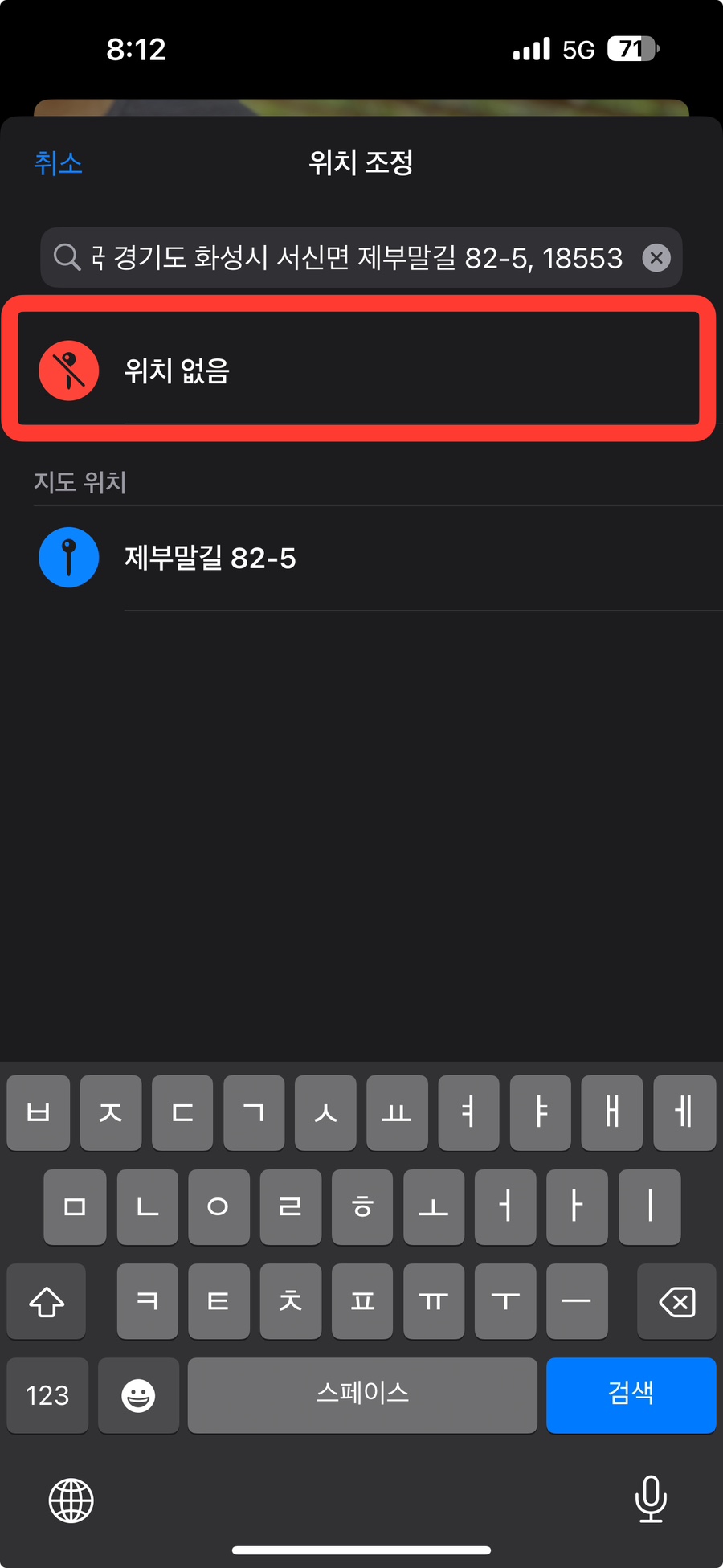This screenshot has width=723, height=1568.
Task: Tap the 스페이스 bar
Action: click(362, 1394)
